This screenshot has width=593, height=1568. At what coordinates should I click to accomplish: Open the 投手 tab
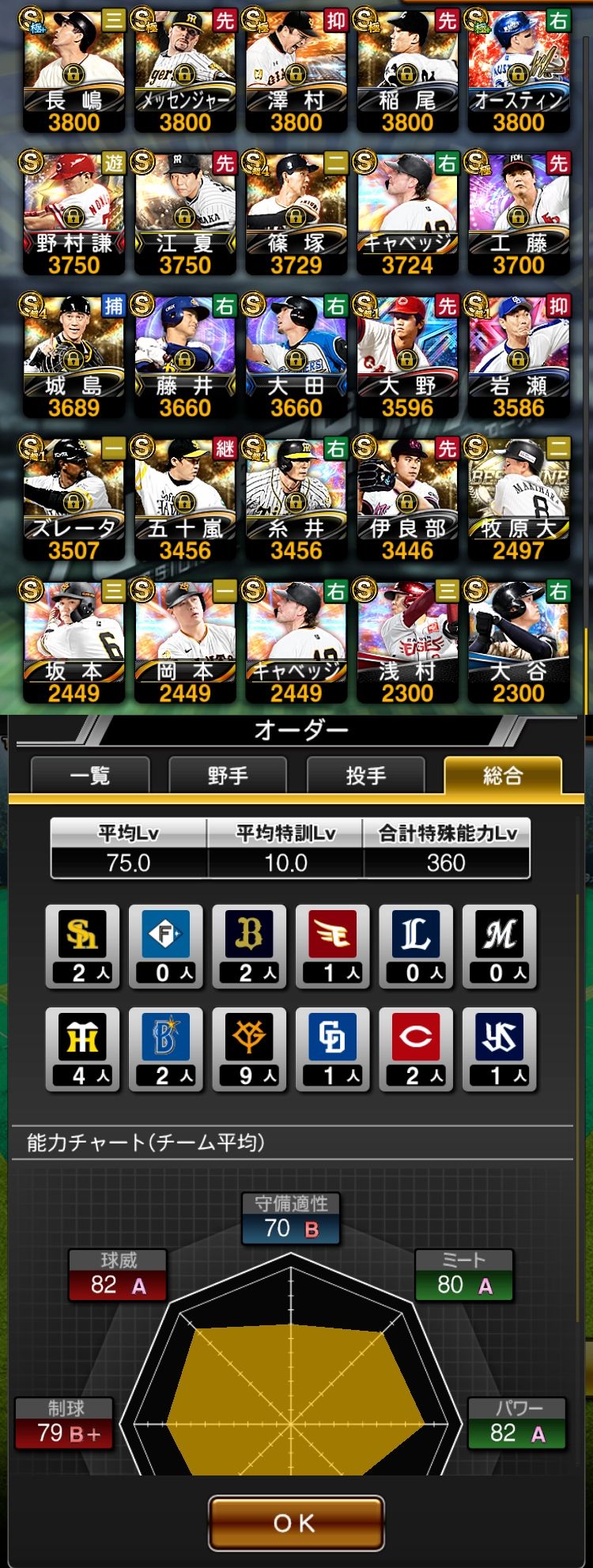pyautogui.click(x=365, y=776)
